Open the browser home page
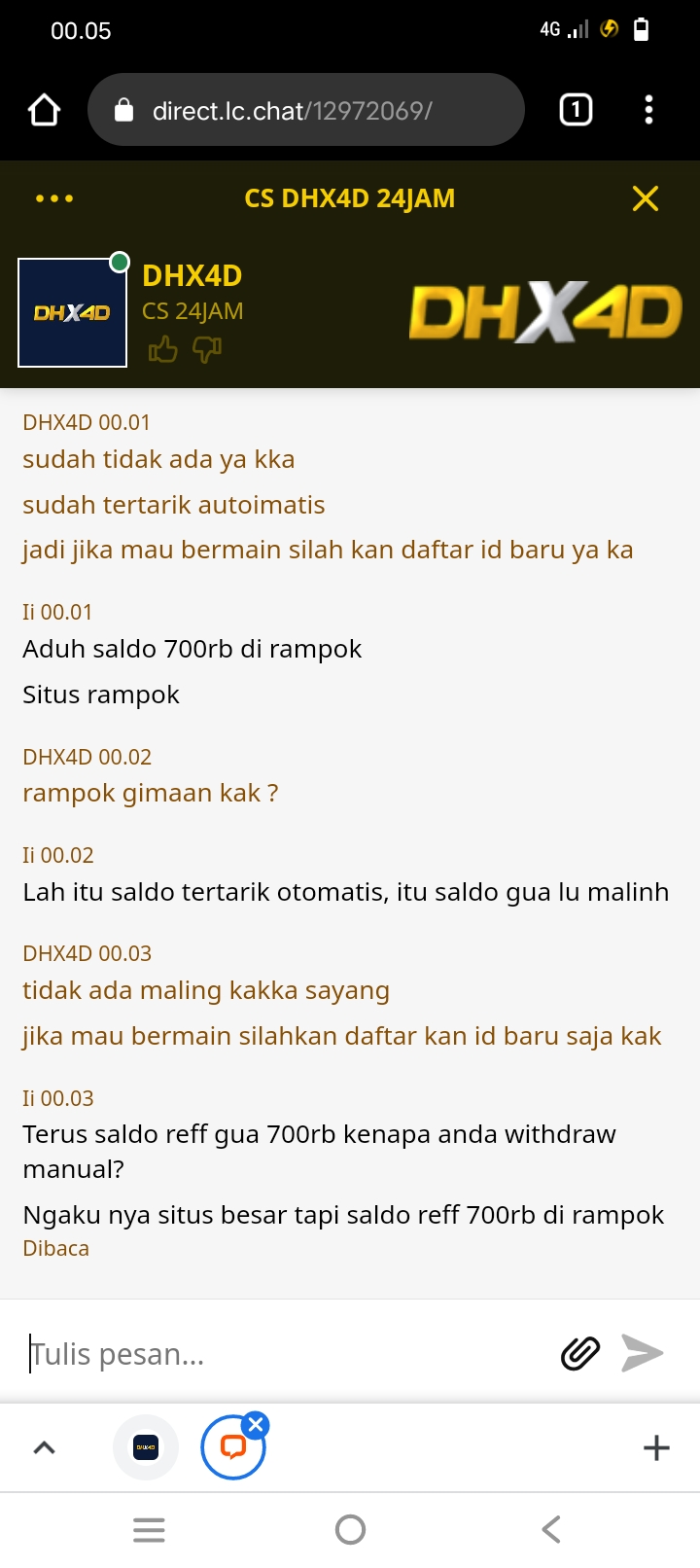This screenshot has width=700, height=1568. point(44,110)
